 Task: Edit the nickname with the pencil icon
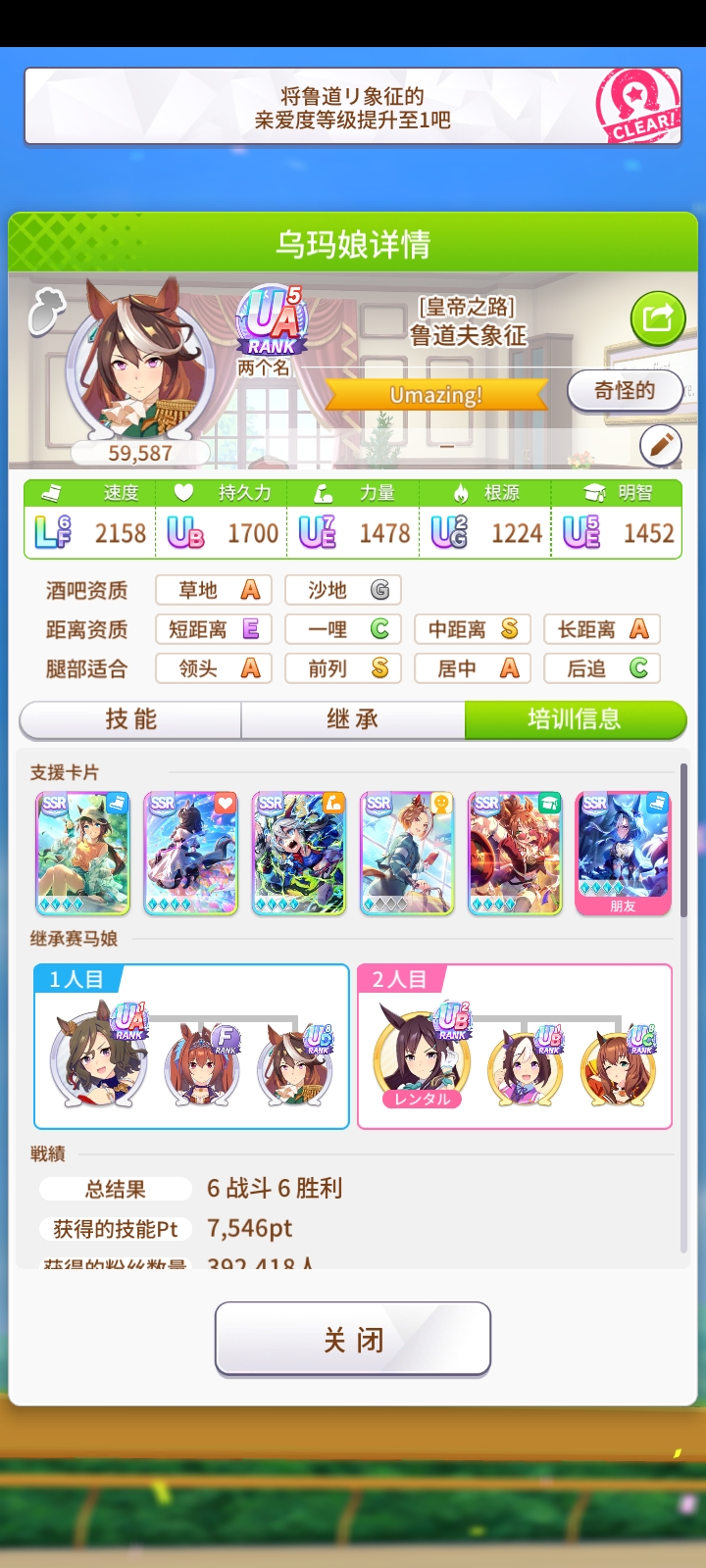660,446
